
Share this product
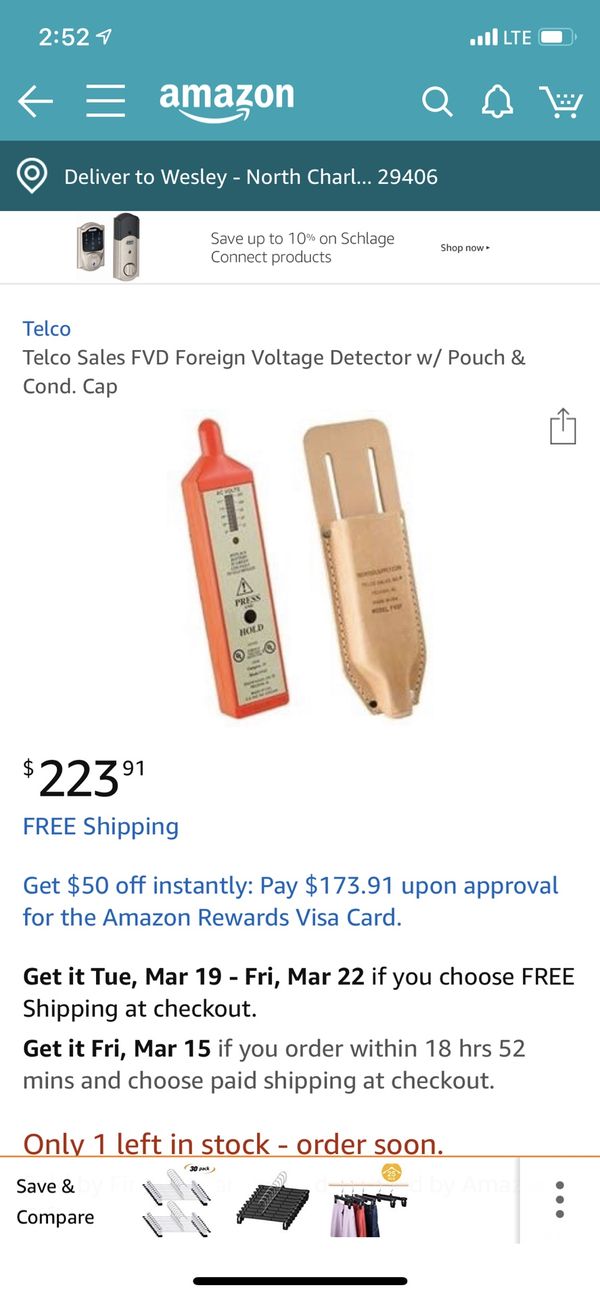tap(563, 426)
